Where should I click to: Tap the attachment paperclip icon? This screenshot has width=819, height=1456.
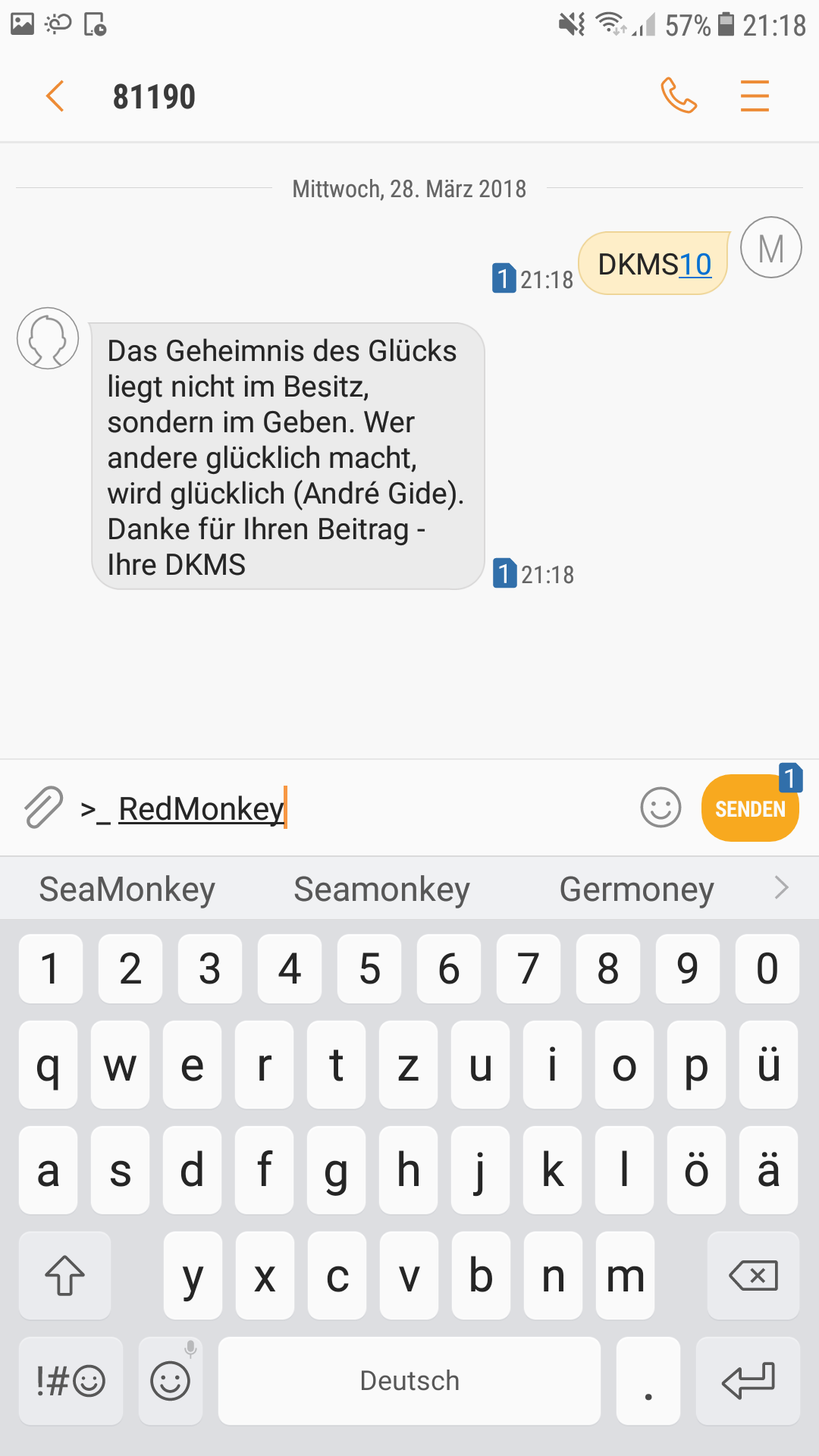point(43,807)
